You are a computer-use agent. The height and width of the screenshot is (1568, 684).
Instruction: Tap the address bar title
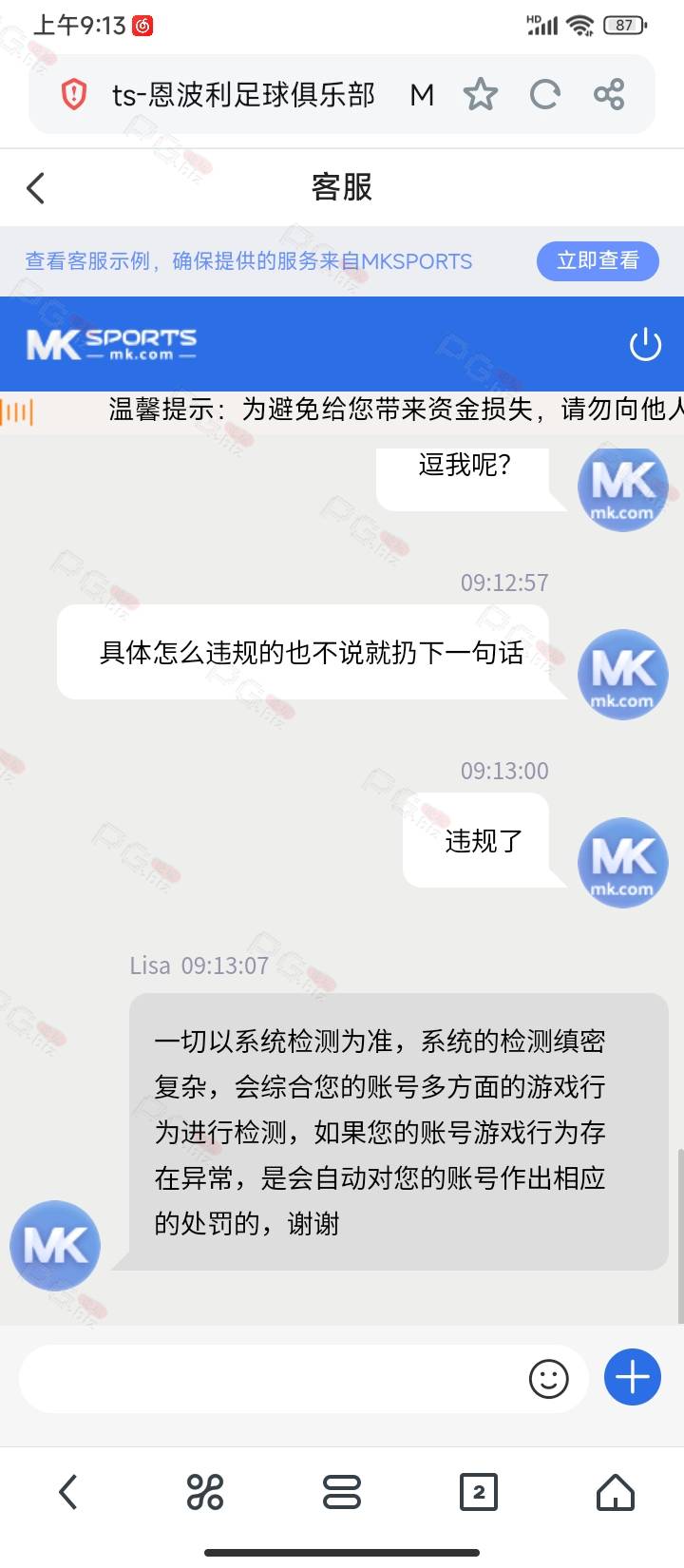pyautogui.click(x=243, y=94)
